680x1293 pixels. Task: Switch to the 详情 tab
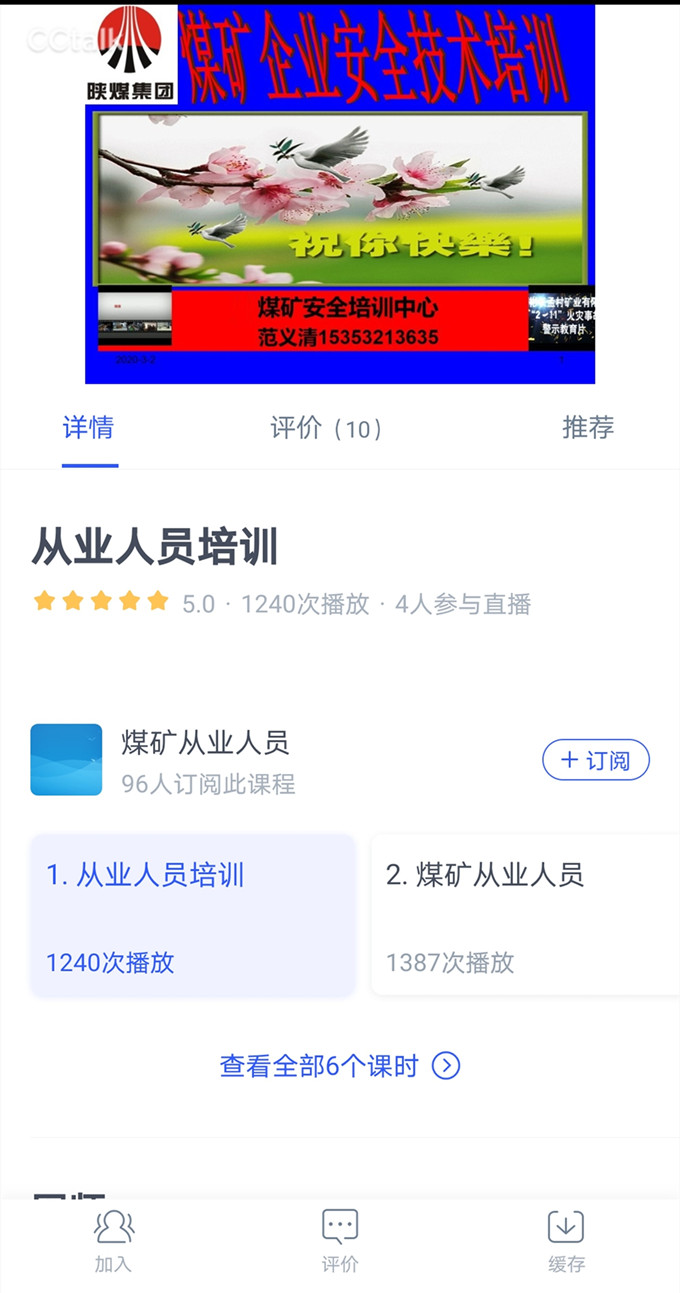click(89, 429)
